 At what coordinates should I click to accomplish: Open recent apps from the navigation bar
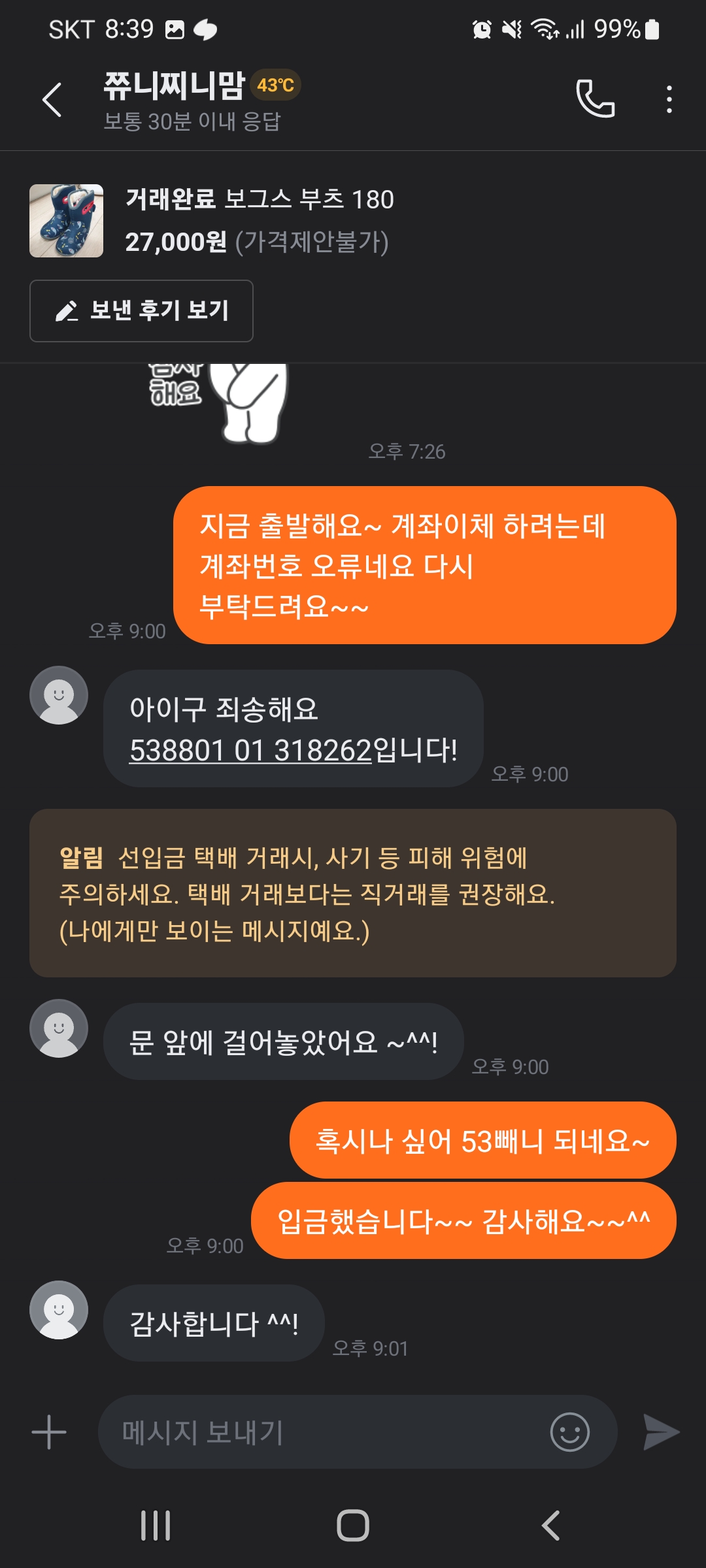[x=156, y=1526]
